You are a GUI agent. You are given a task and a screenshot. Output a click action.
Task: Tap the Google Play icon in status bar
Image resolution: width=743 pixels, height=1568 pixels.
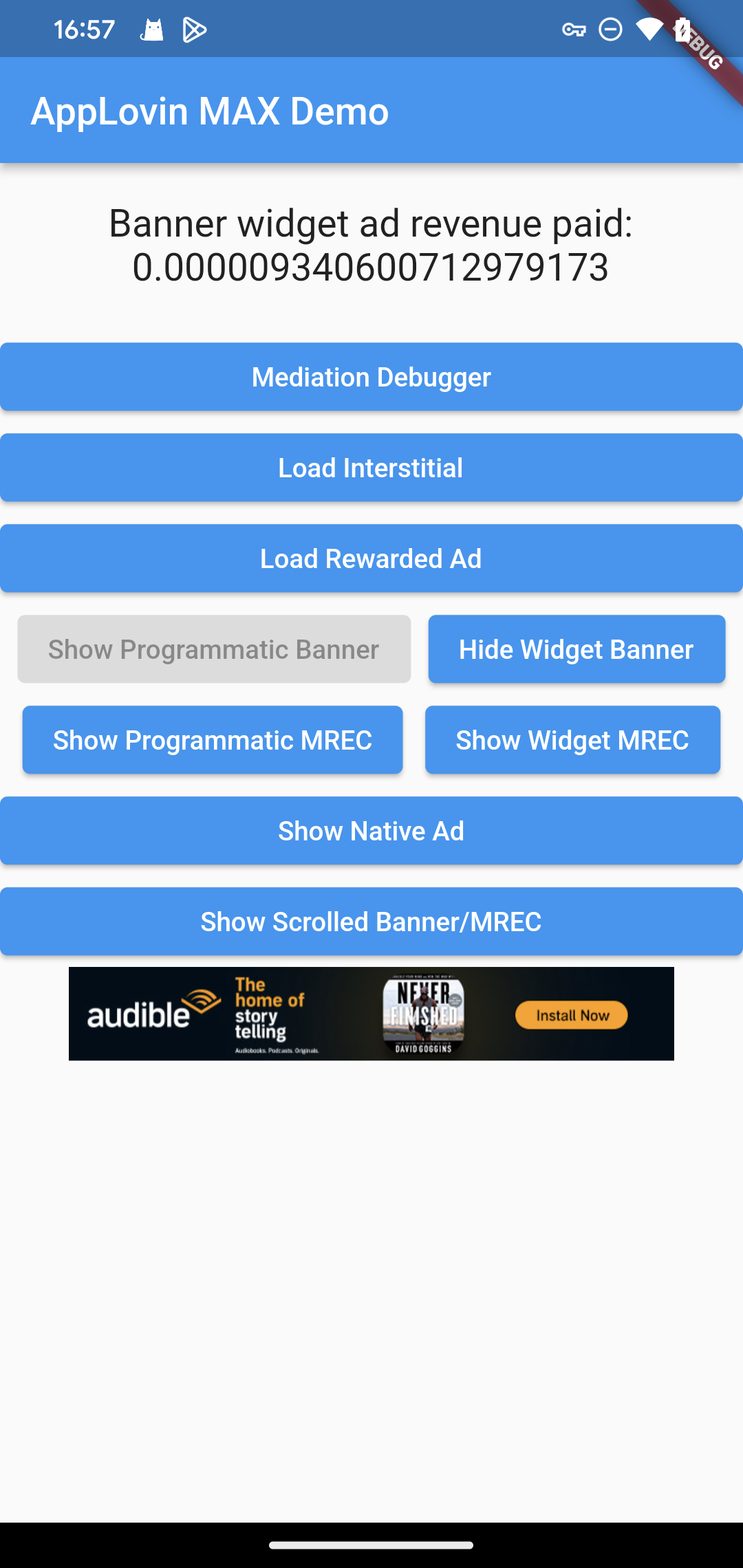tap(195, 29)
